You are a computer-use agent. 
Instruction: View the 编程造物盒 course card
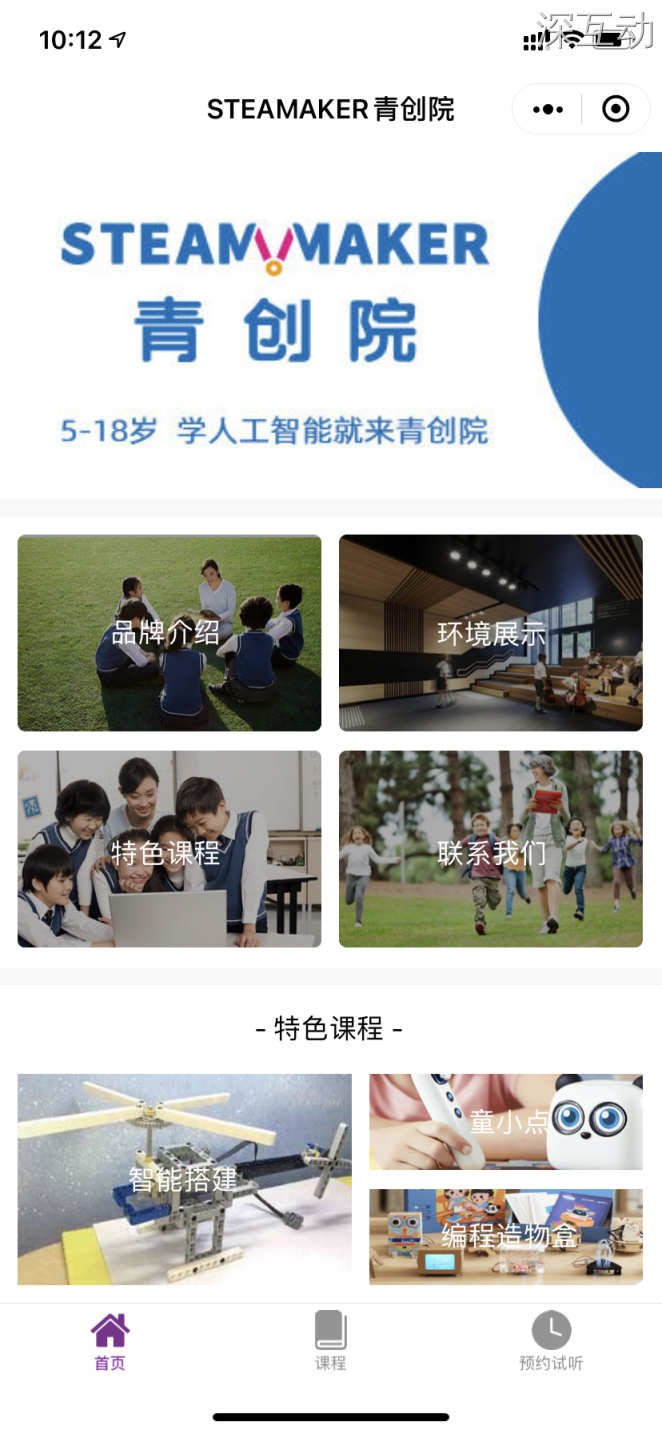point(506,1237)
